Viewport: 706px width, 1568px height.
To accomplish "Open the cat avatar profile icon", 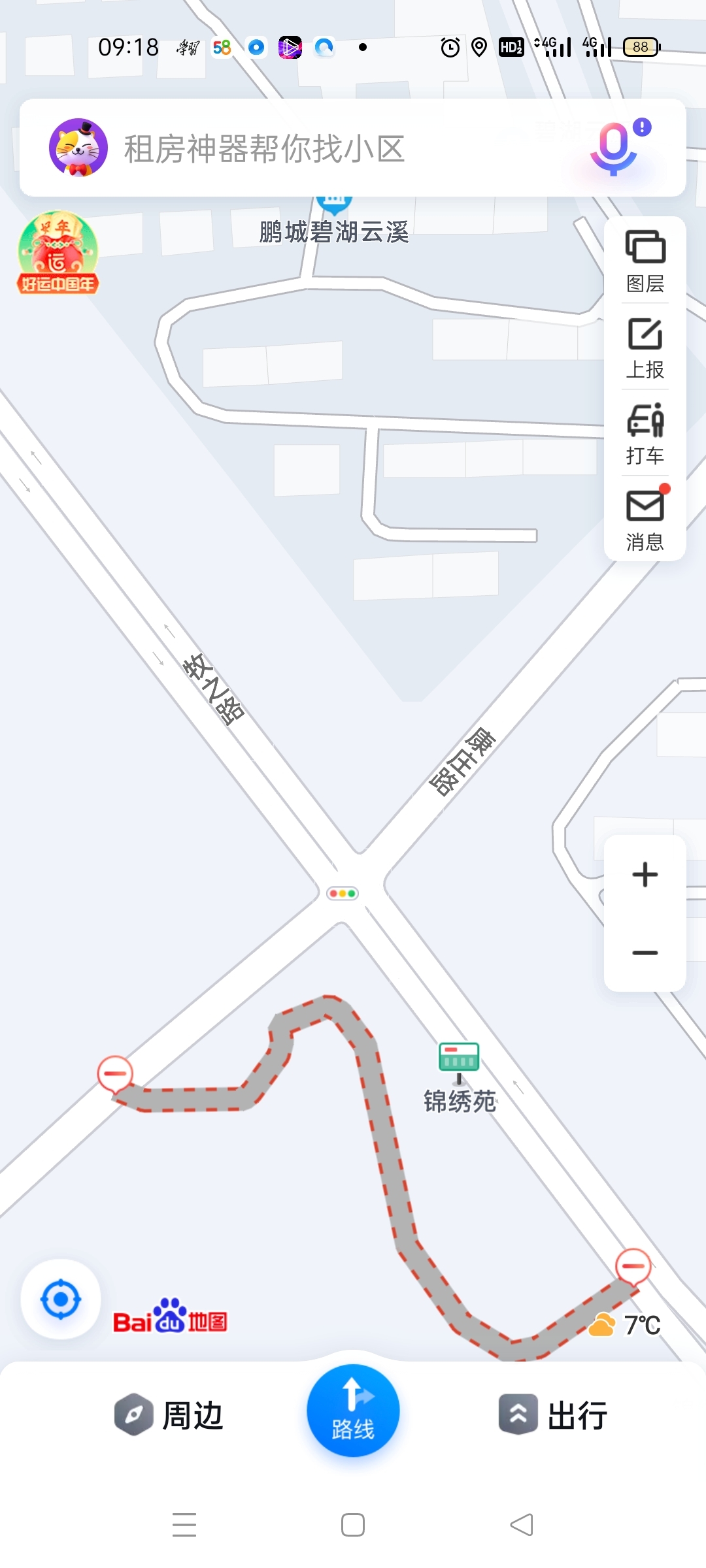I will point(78,148).
